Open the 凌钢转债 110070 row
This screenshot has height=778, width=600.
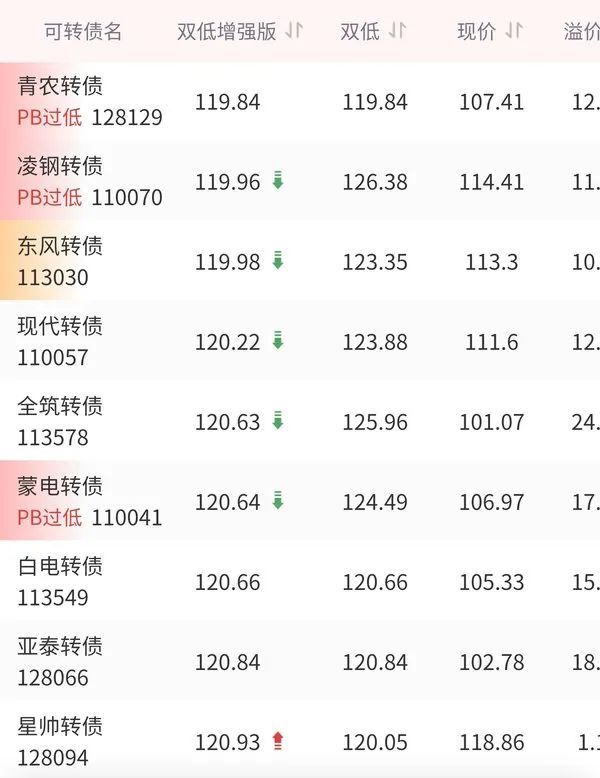88,181
